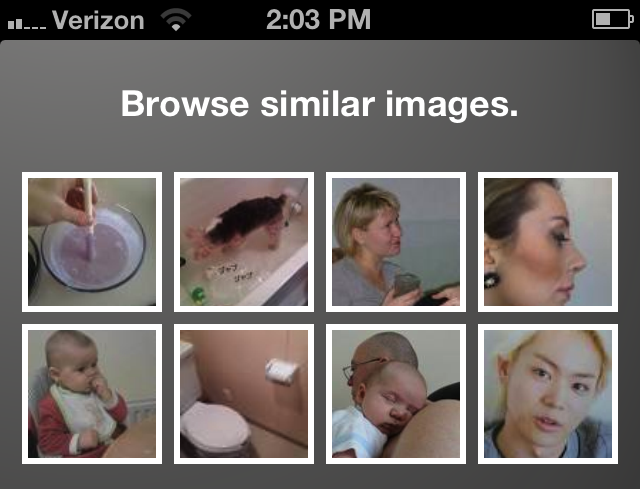Open the image of hand stirring purple bowl
The width and height of the screenshot is (640, 489).
[x=92, y=242]
